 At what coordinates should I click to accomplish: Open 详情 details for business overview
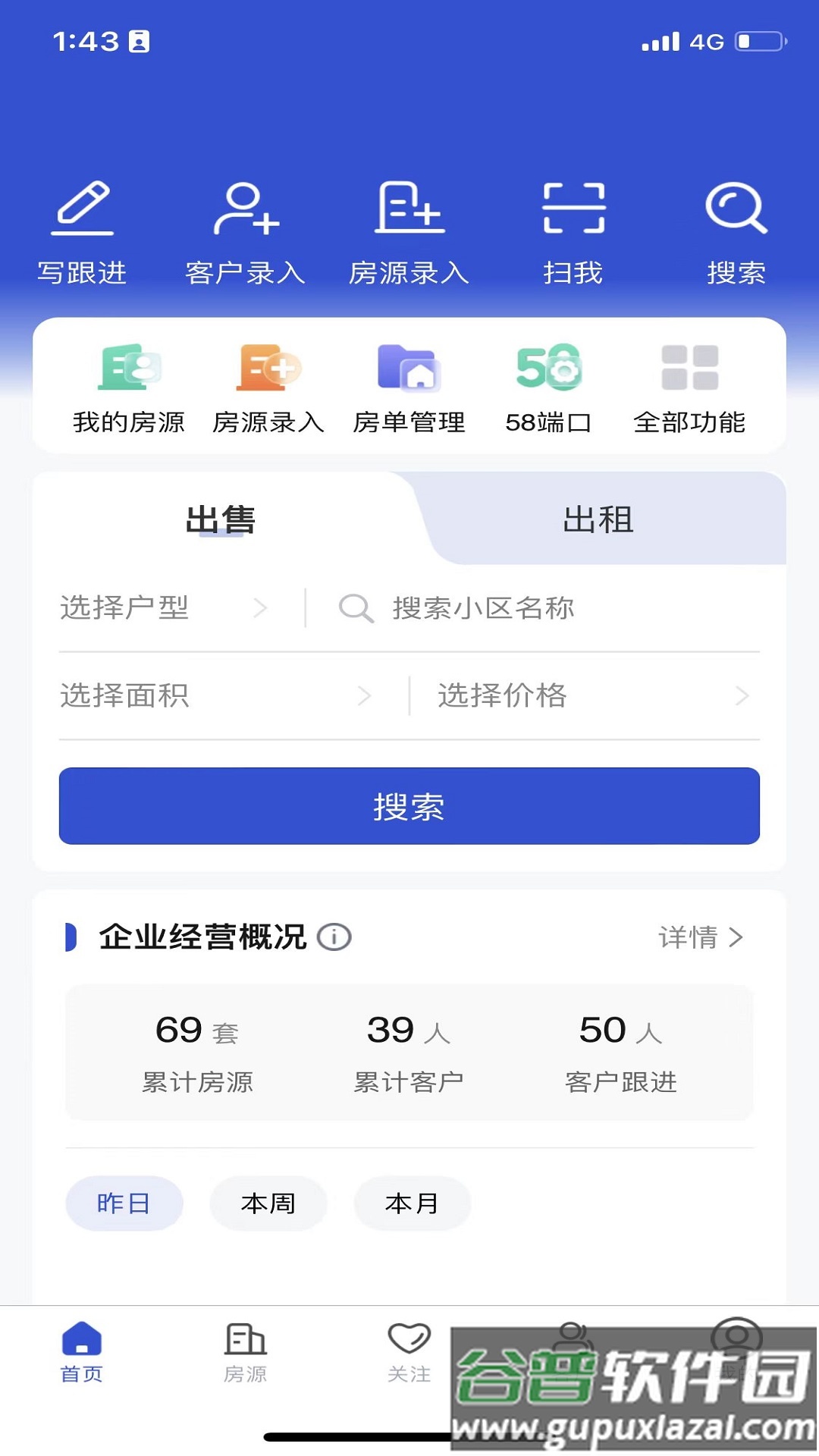click(698, 938)
